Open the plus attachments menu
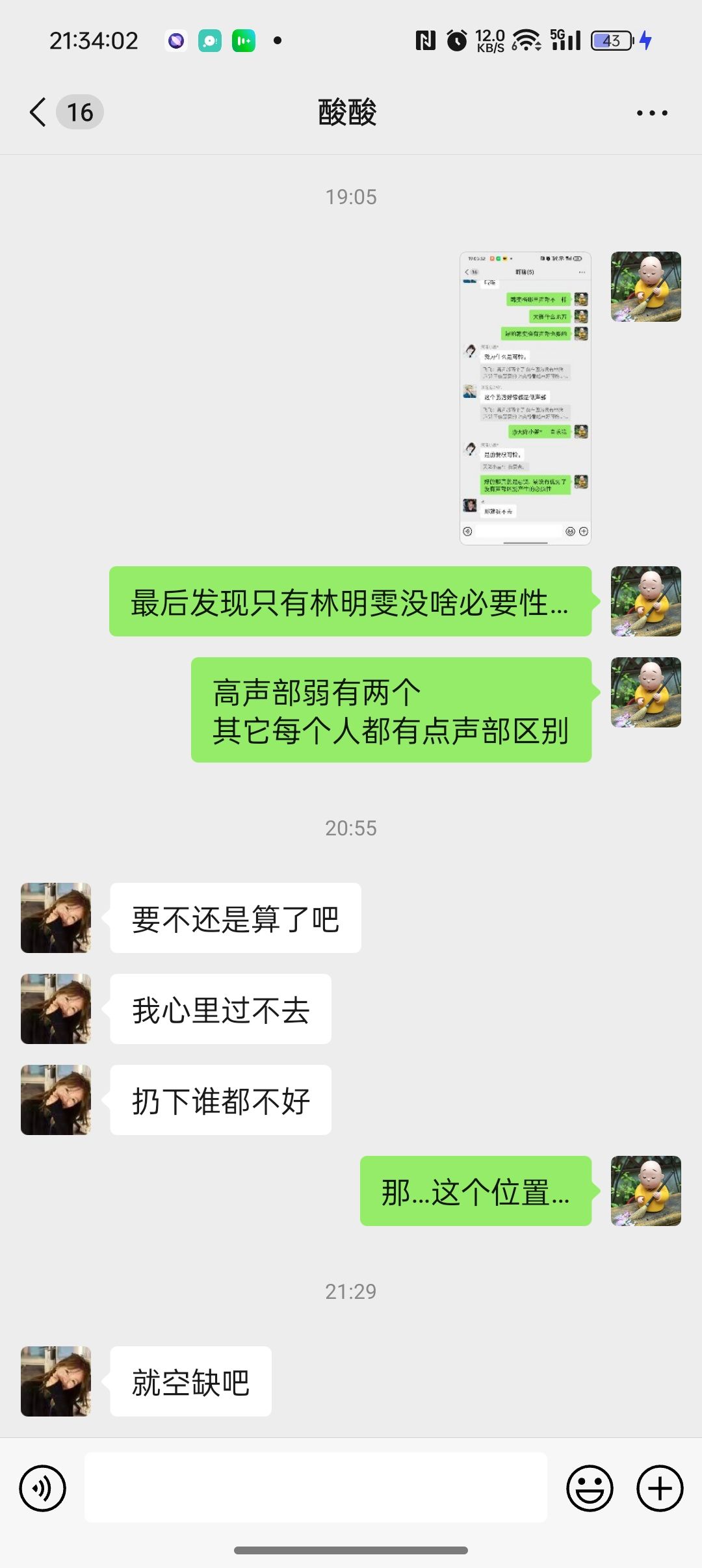This screenshot has height=1568, width=702. pyautogui.click(x=659, y=1487)
